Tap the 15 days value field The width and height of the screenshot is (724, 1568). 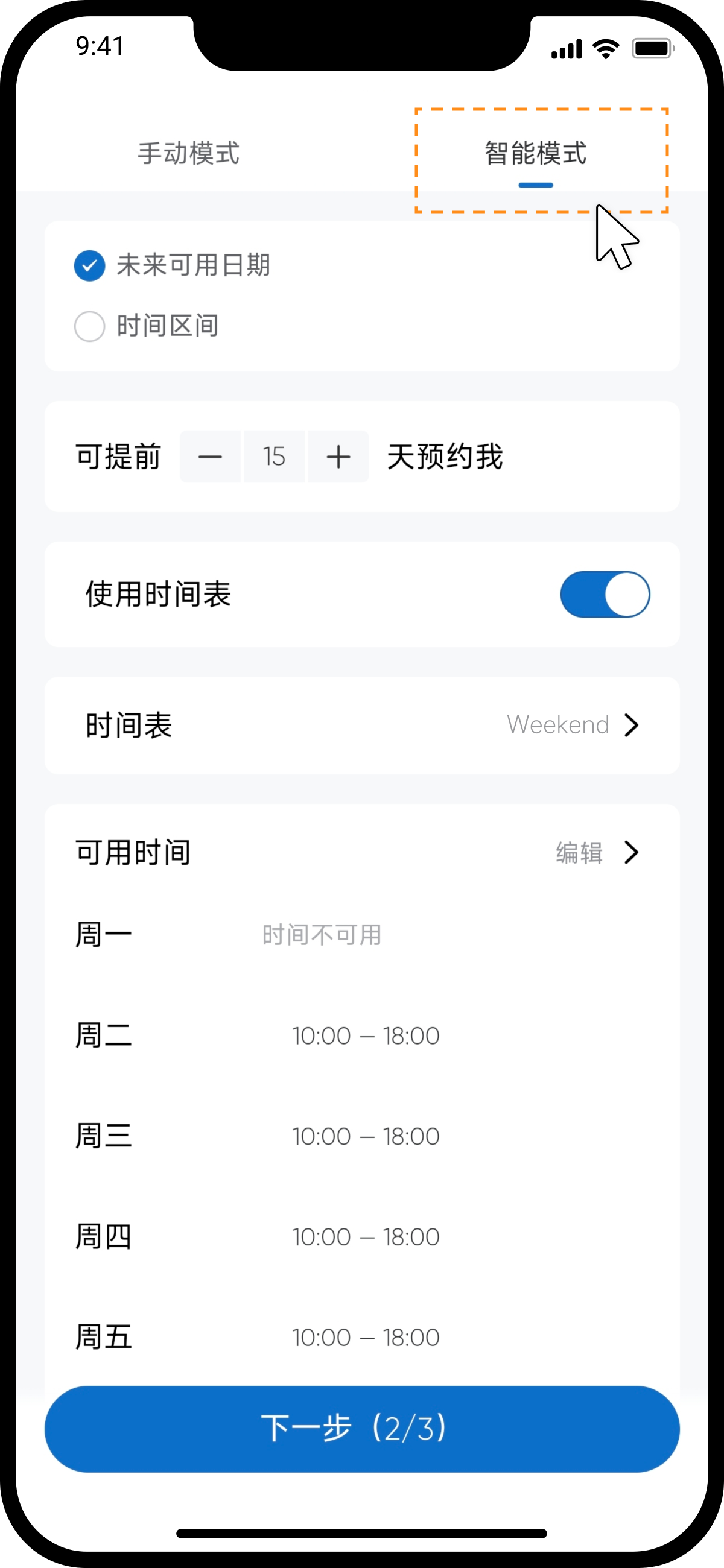(x=274, y=457)
